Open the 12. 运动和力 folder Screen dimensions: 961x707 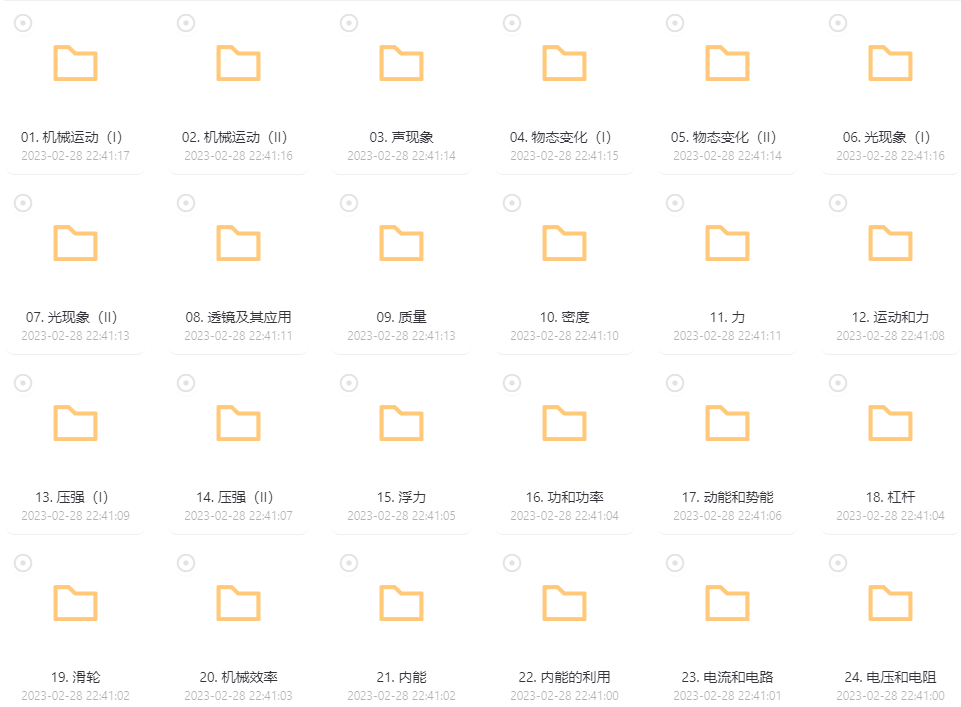click(890, 243)
